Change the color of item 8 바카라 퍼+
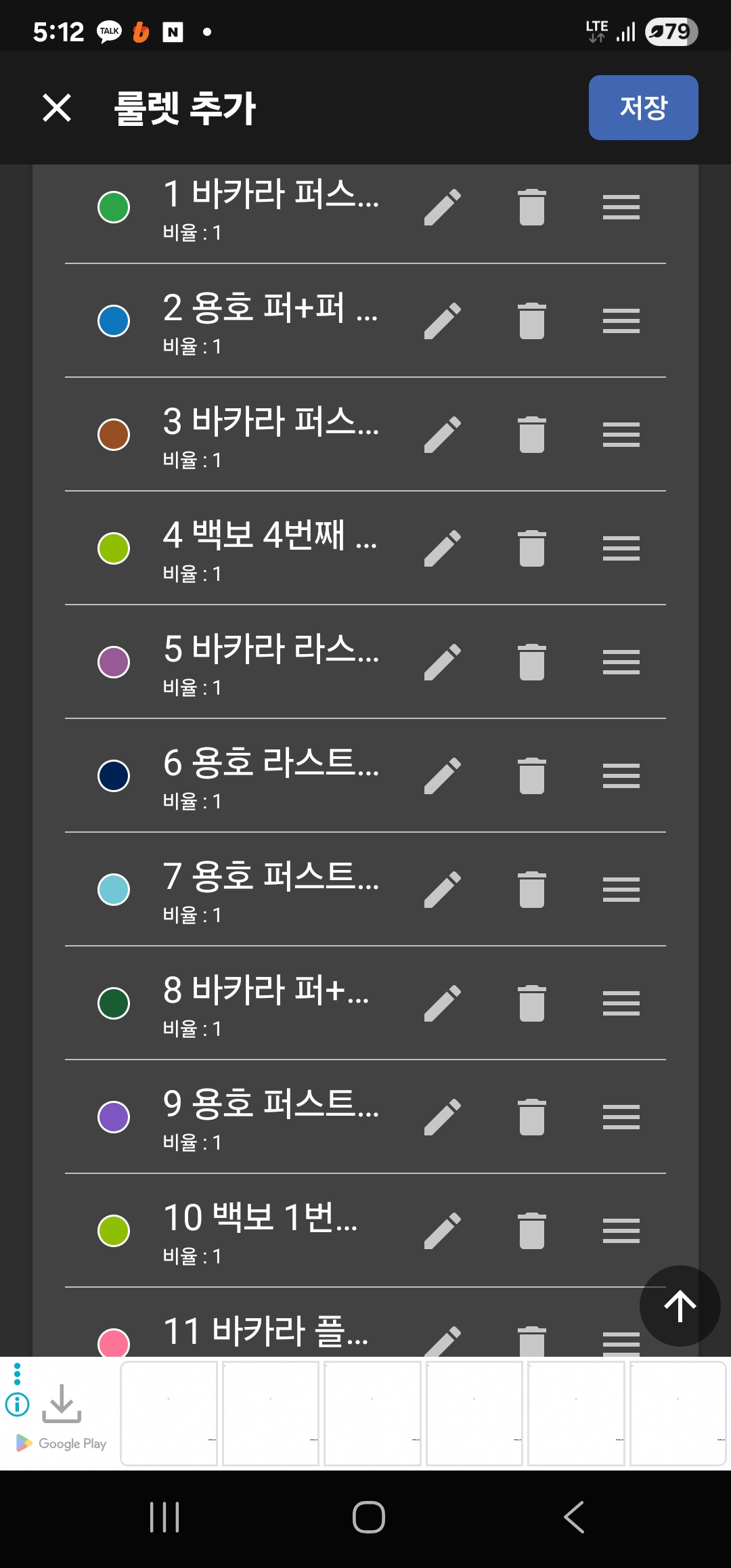The width and height of the screenshot is (731, 1568). pos(114,1003)
